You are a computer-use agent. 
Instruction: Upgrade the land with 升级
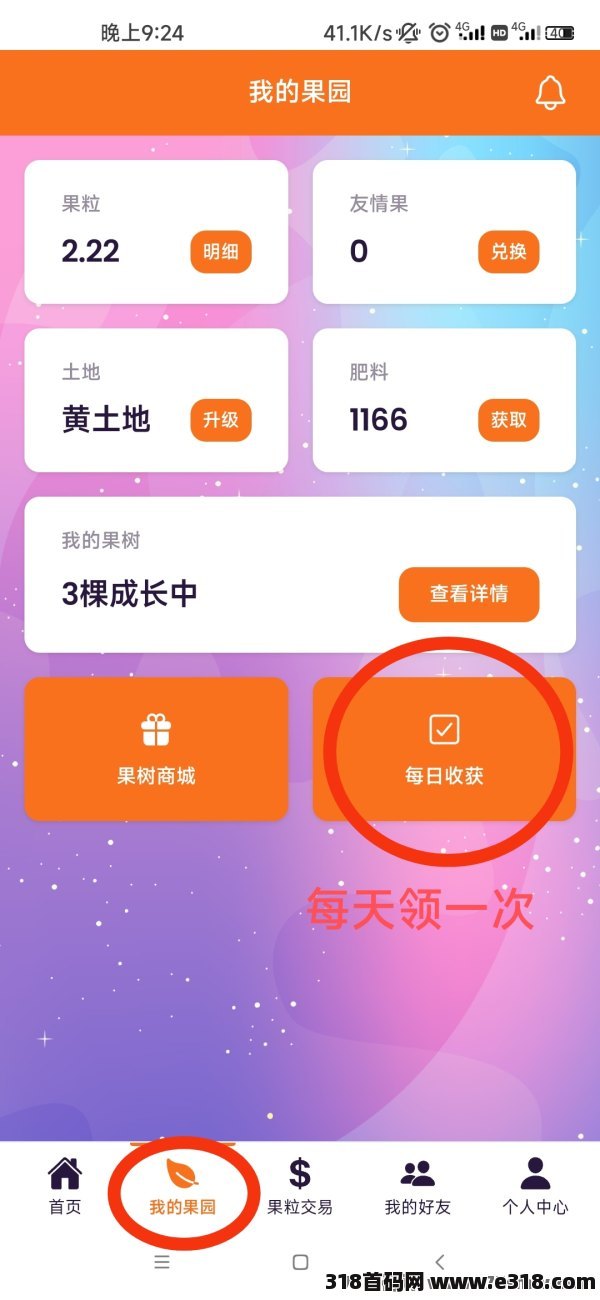click(221, 420)
